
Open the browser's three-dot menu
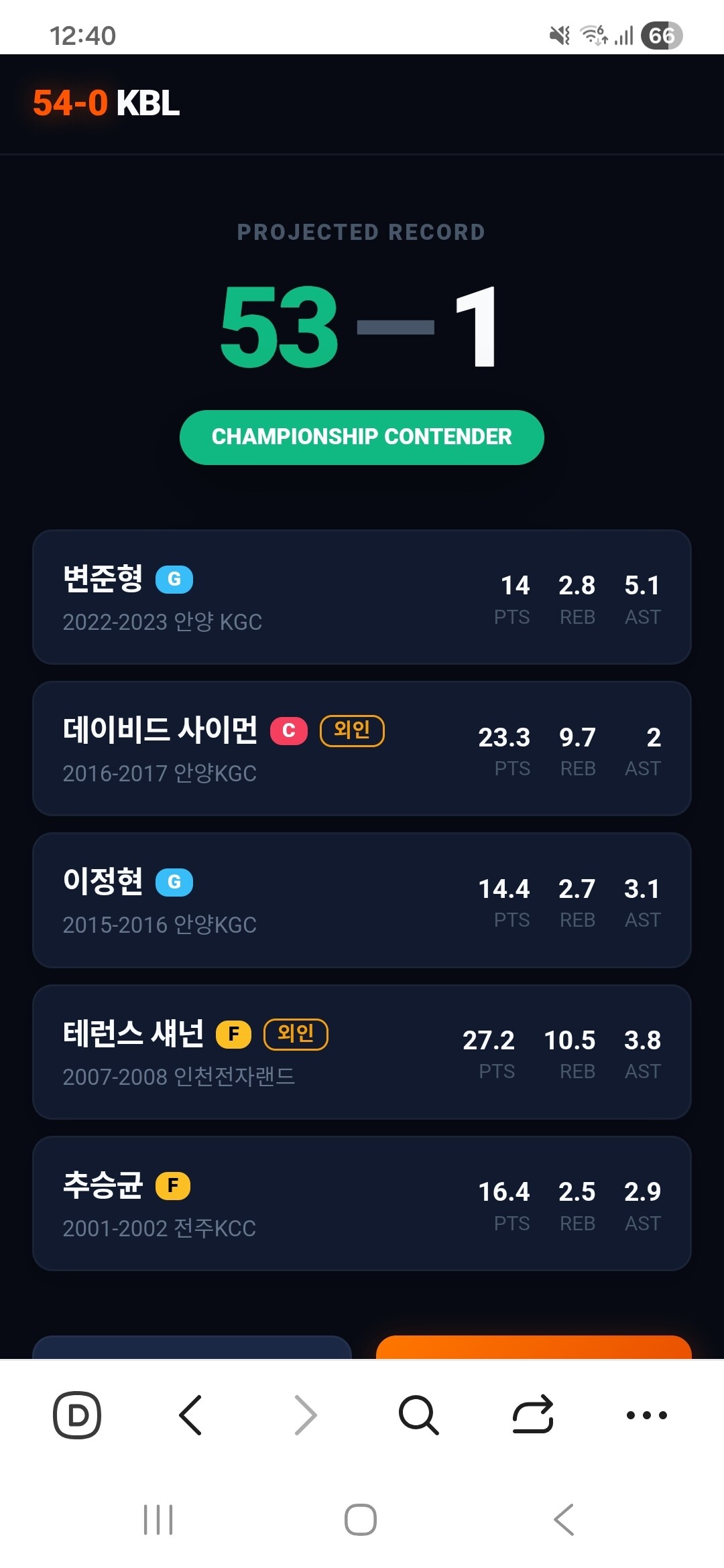[647, 1415]
